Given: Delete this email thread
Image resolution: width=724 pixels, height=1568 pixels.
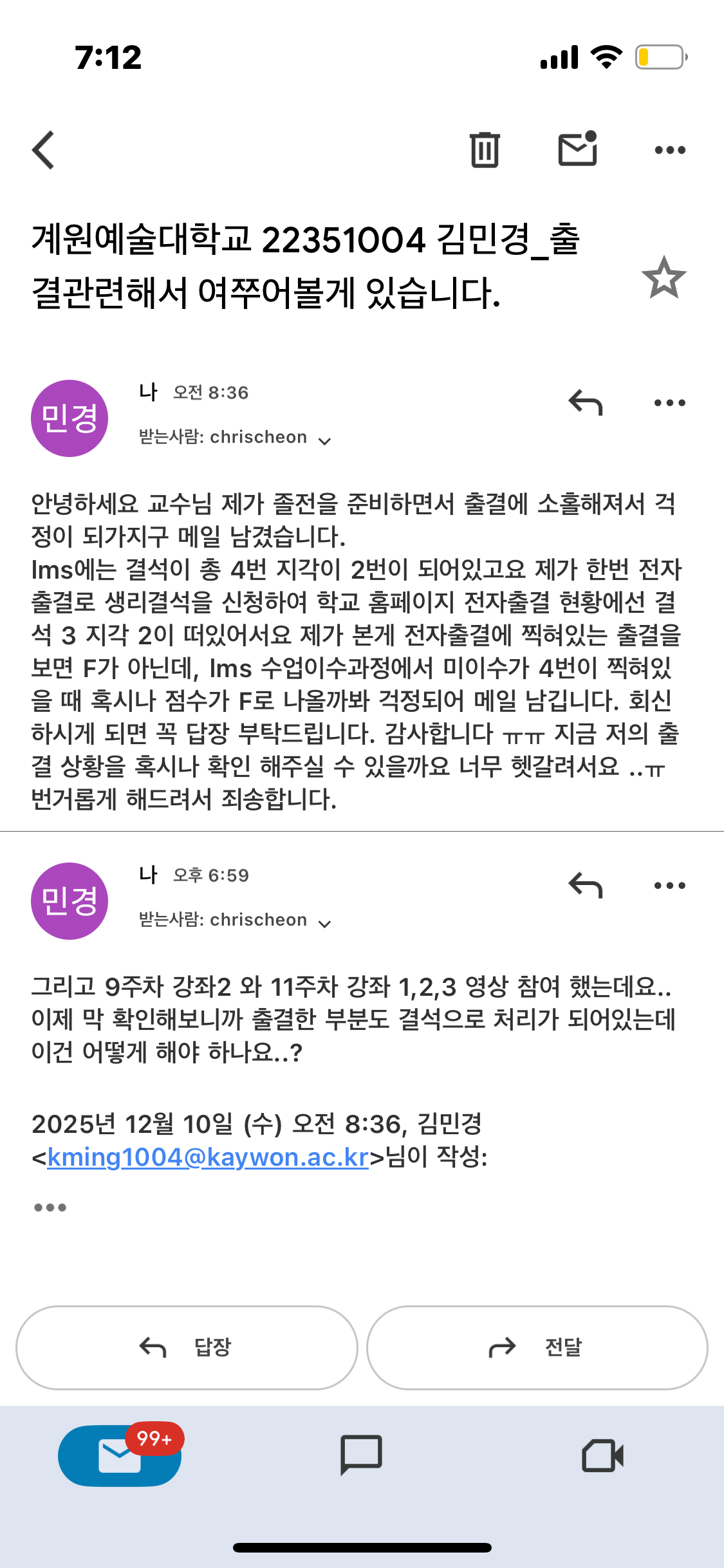Looking at the screenshot, I should pos(485,150).
